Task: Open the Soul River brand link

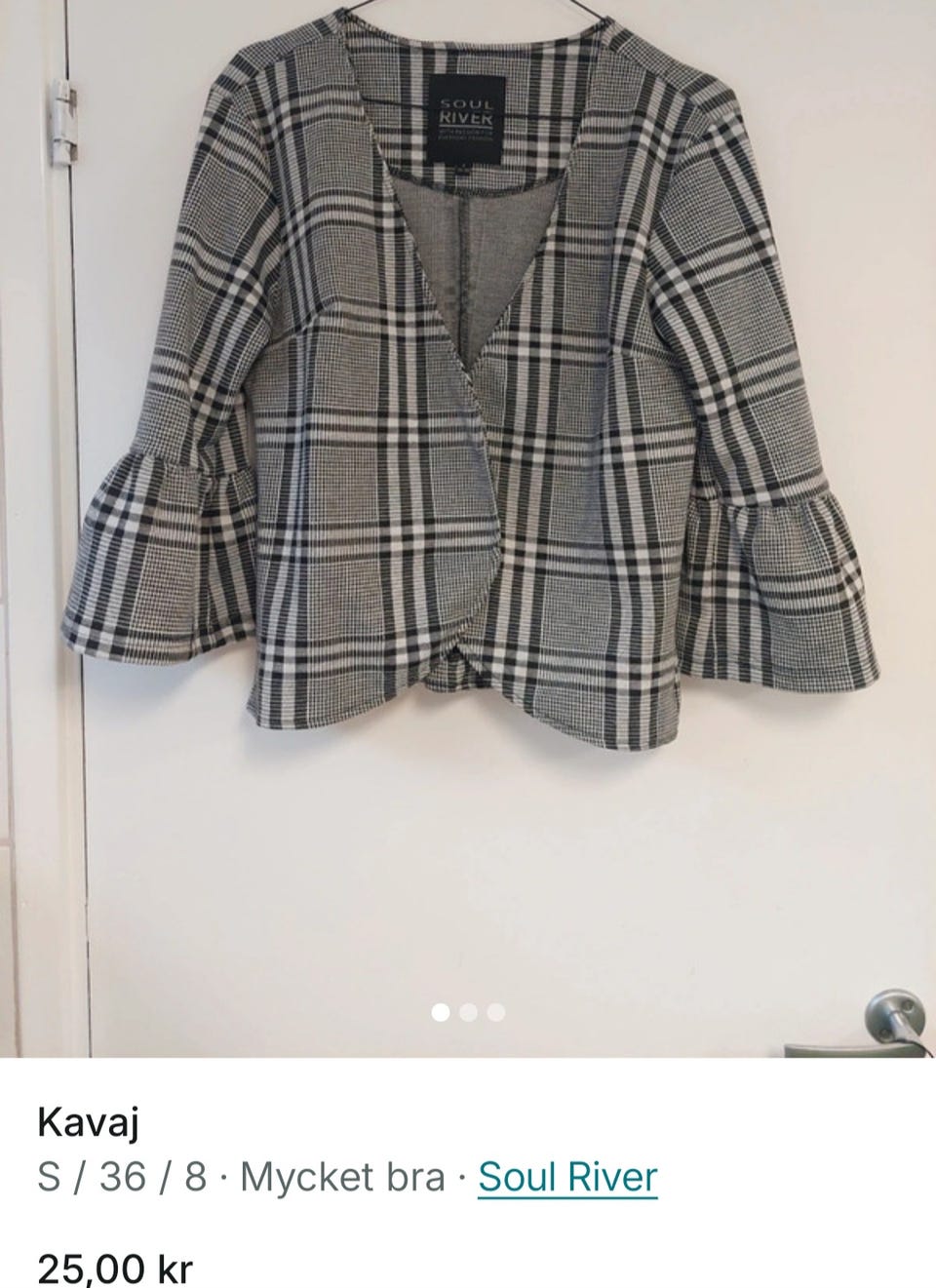Action: click(x=567, y=1178)
